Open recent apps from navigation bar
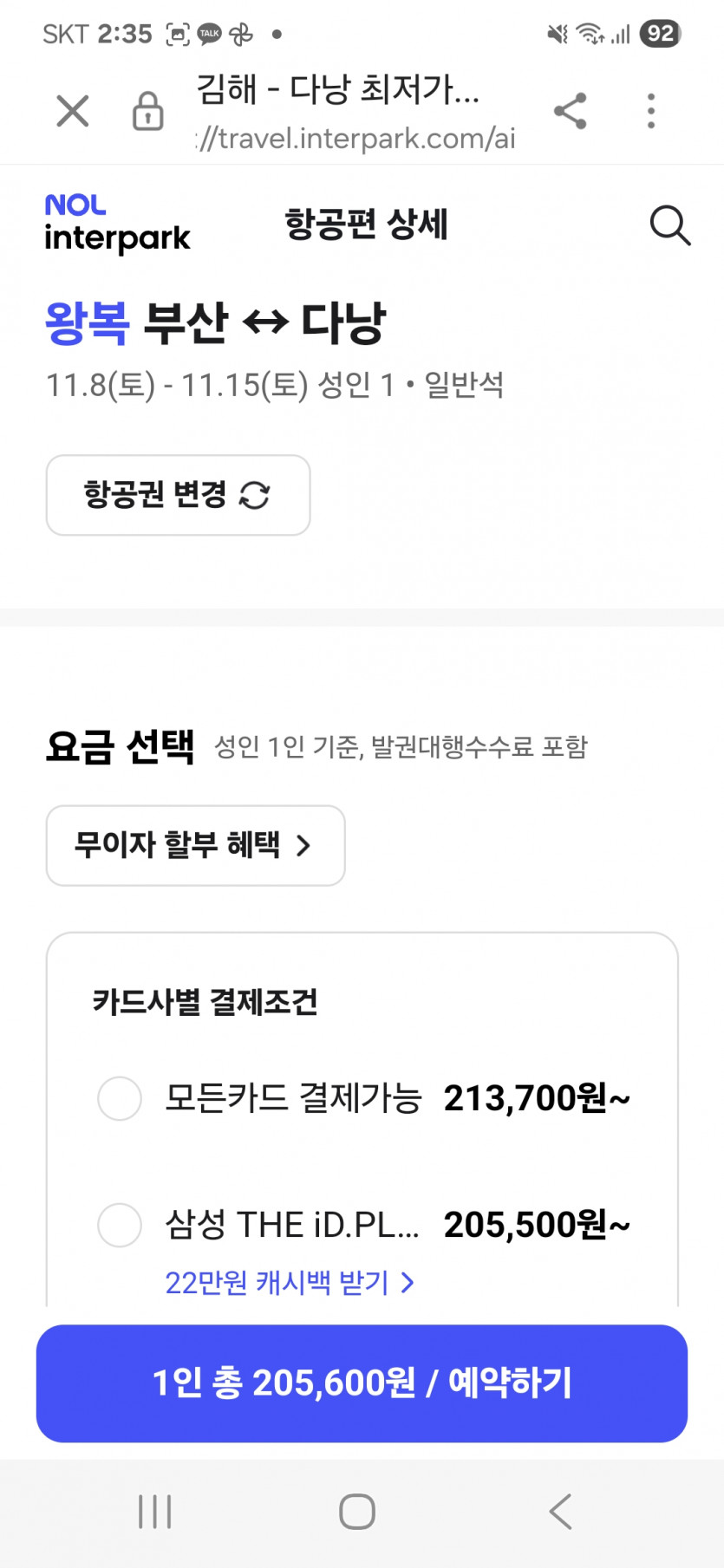This screenshot has height=1568, width=724. pos(155,1512)
